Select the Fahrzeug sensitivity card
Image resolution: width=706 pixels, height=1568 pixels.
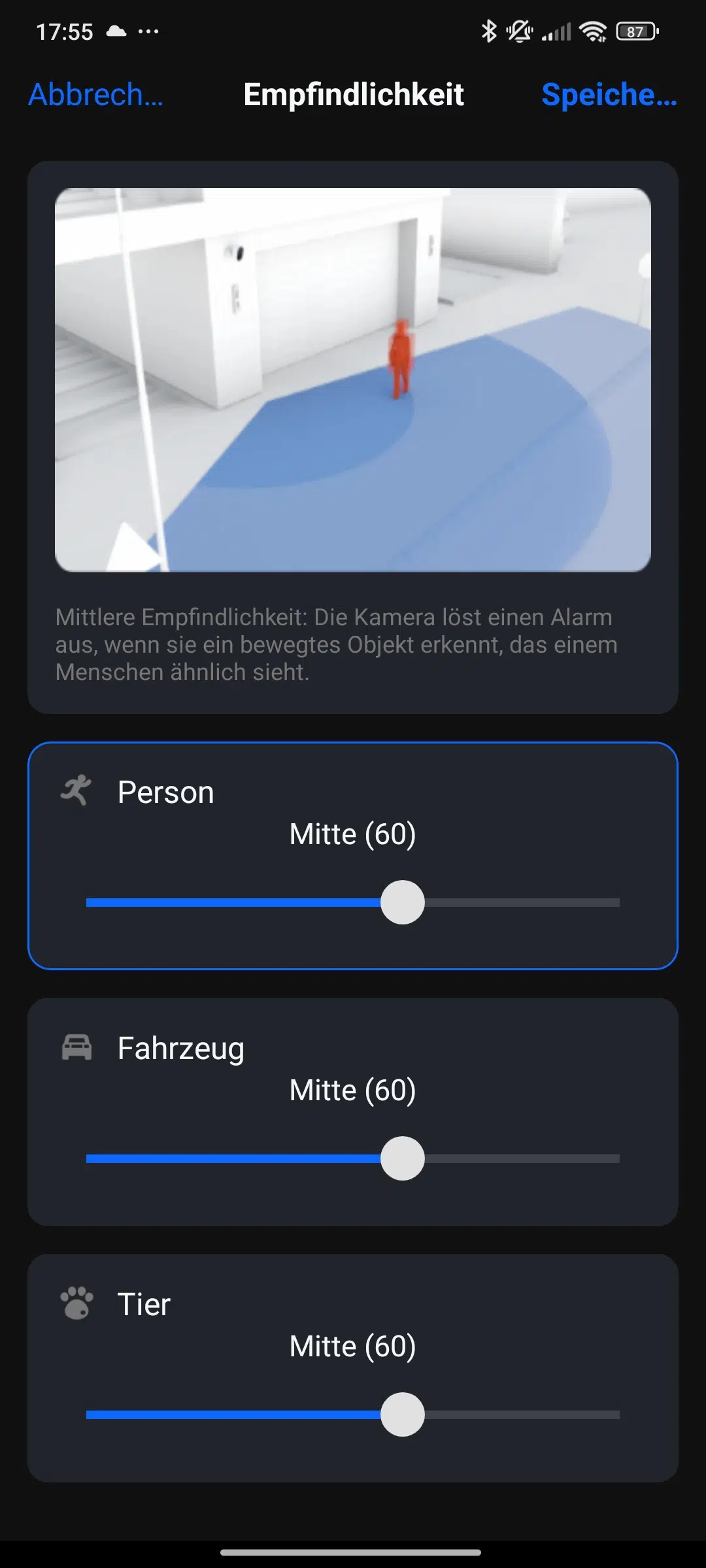tap(353, 1112)
